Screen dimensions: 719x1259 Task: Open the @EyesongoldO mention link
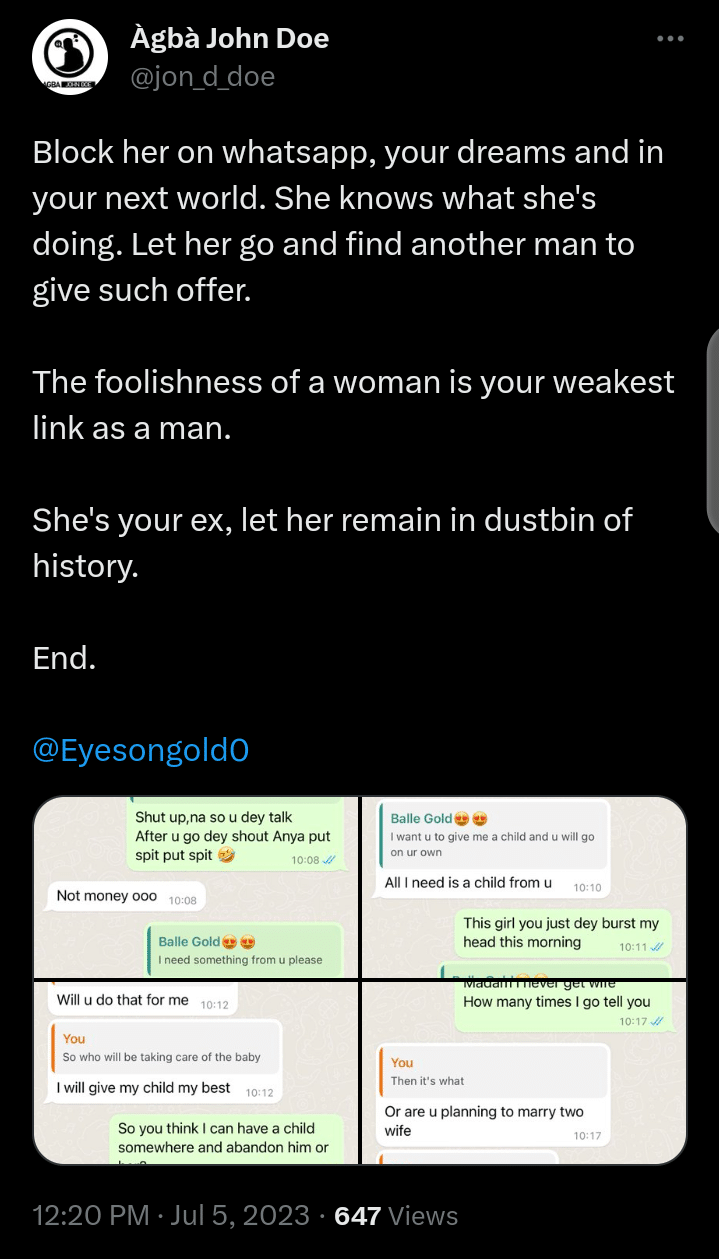coord(141,751)
